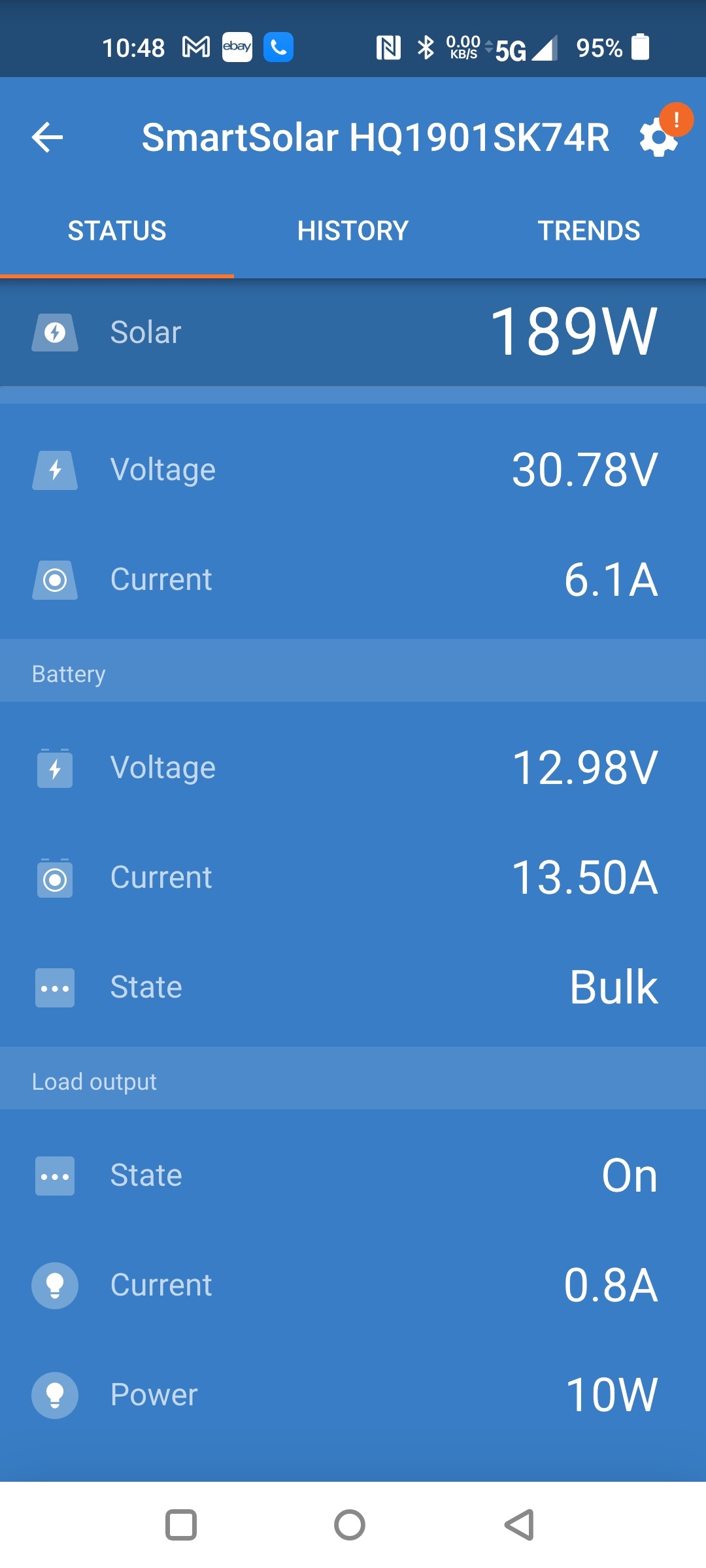706x1568 pixels.
Task: Tap the system home button
Action: [x=350, y=1525]
